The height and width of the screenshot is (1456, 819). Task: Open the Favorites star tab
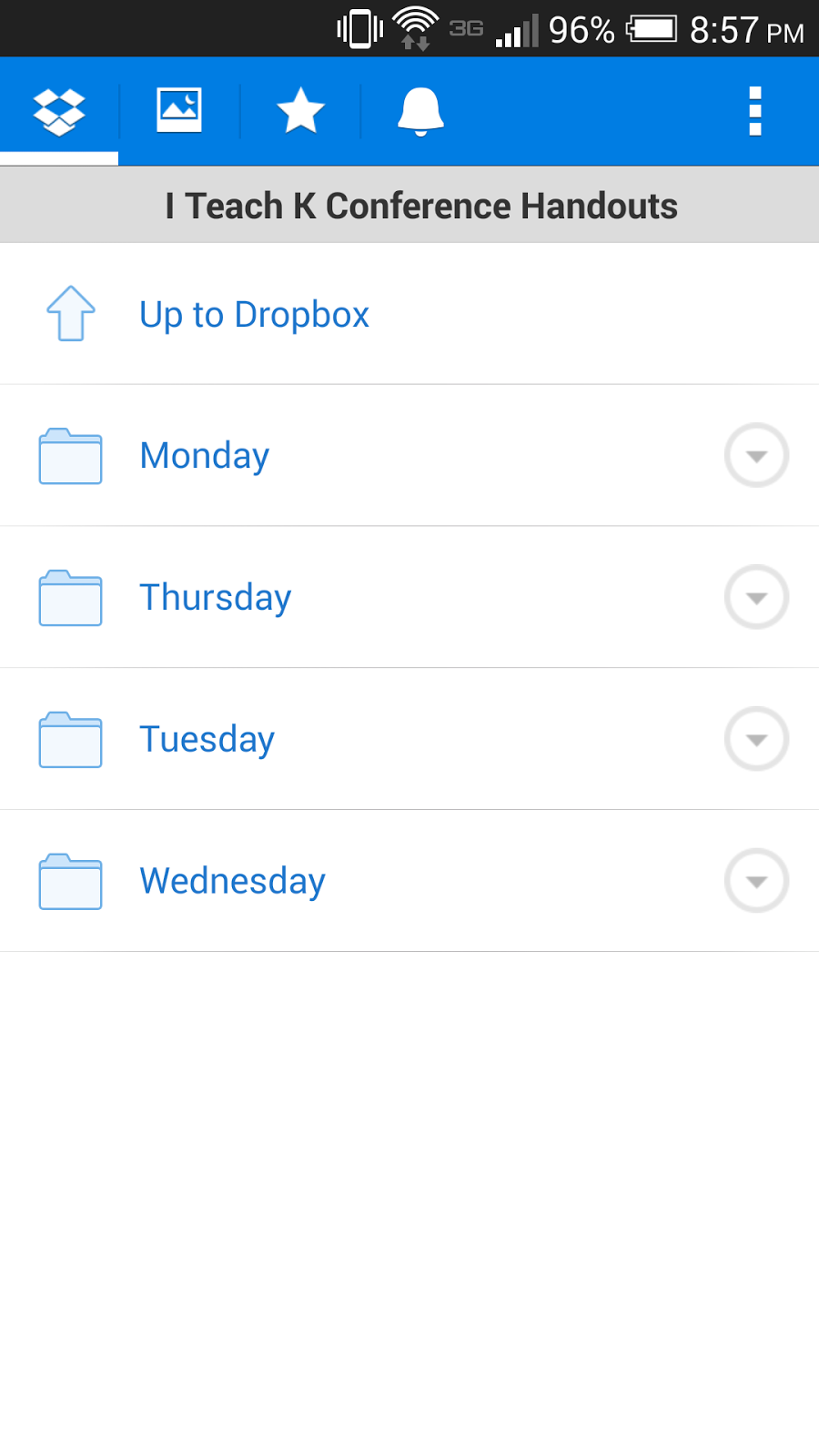coord(300,112)
